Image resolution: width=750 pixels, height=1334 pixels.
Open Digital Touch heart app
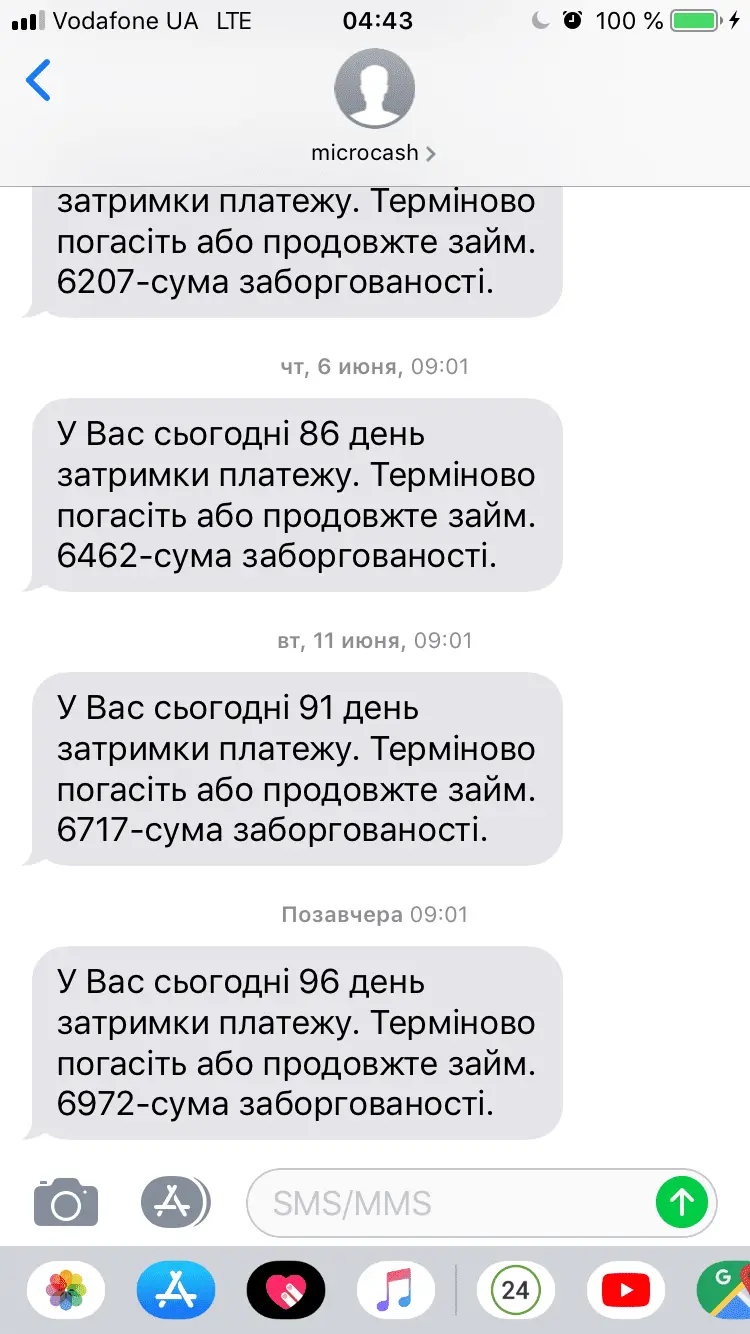coord(286,1290)
